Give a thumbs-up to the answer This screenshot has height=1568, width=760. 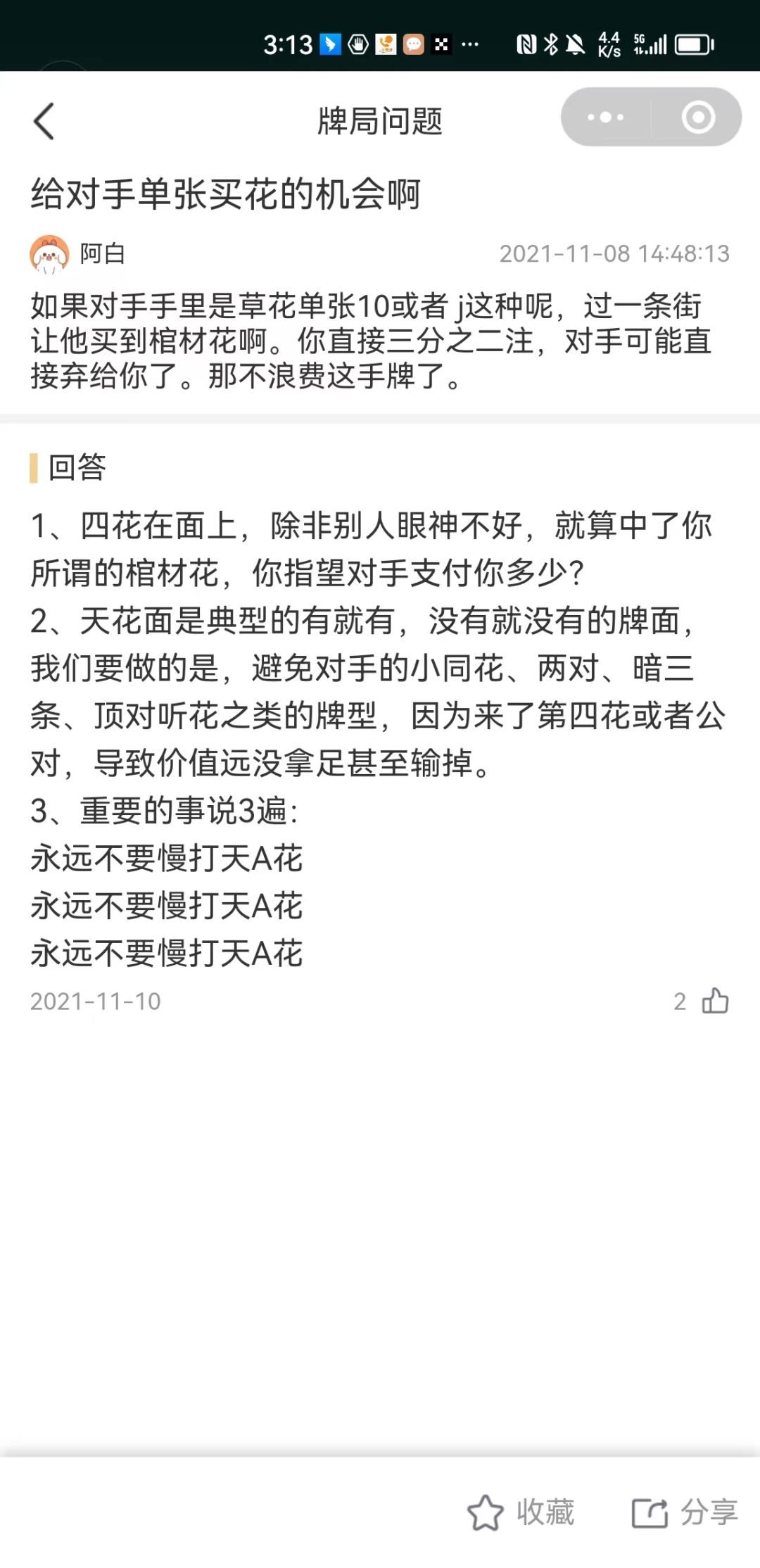tap(715, 1001)
